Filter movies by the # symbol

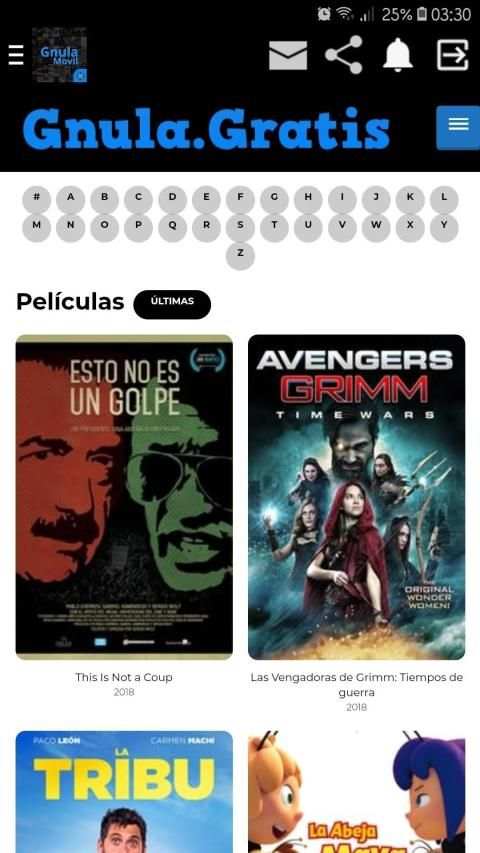36,200
